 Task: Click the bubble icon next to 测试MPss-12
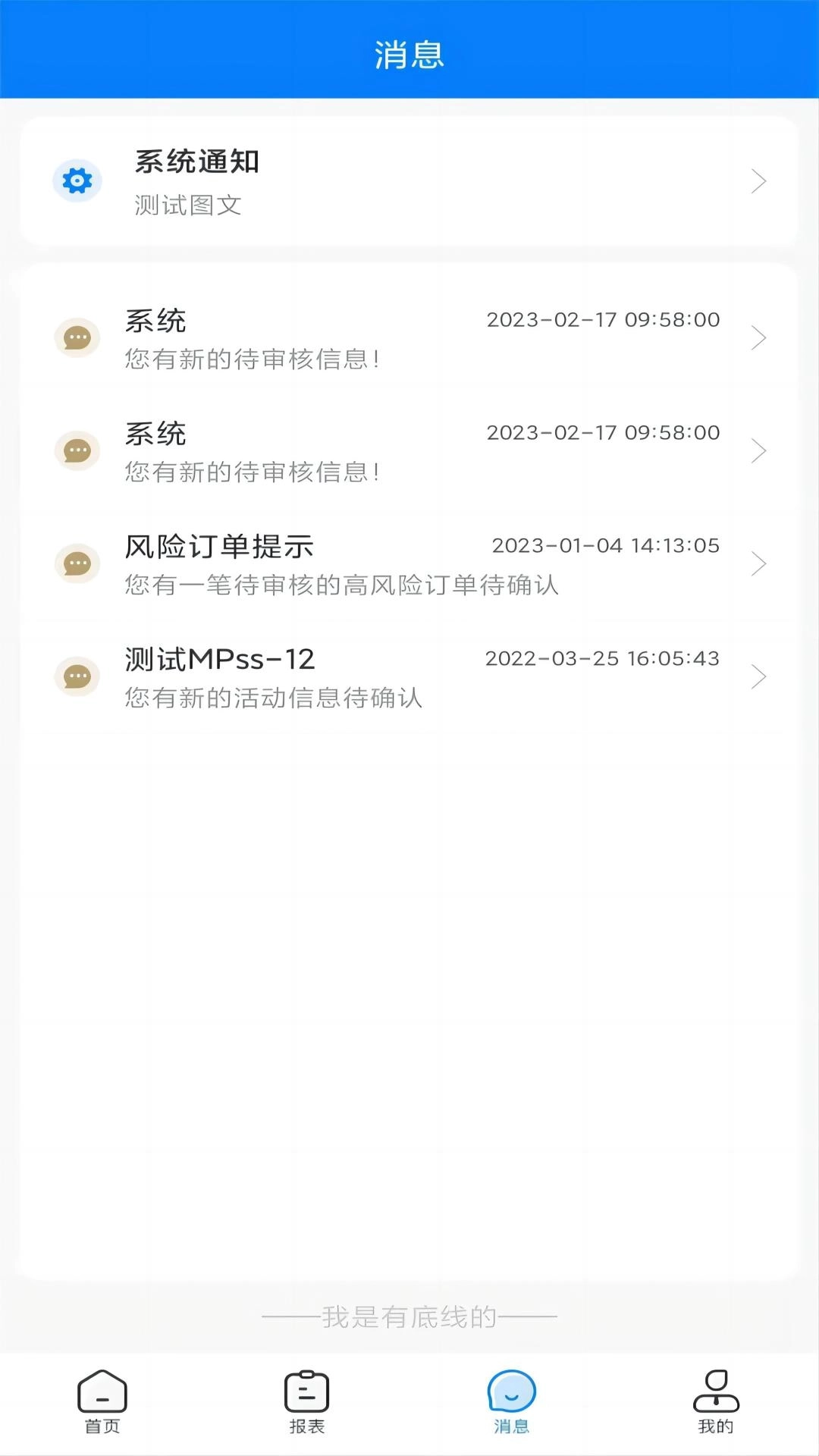(x=77, y=676)
